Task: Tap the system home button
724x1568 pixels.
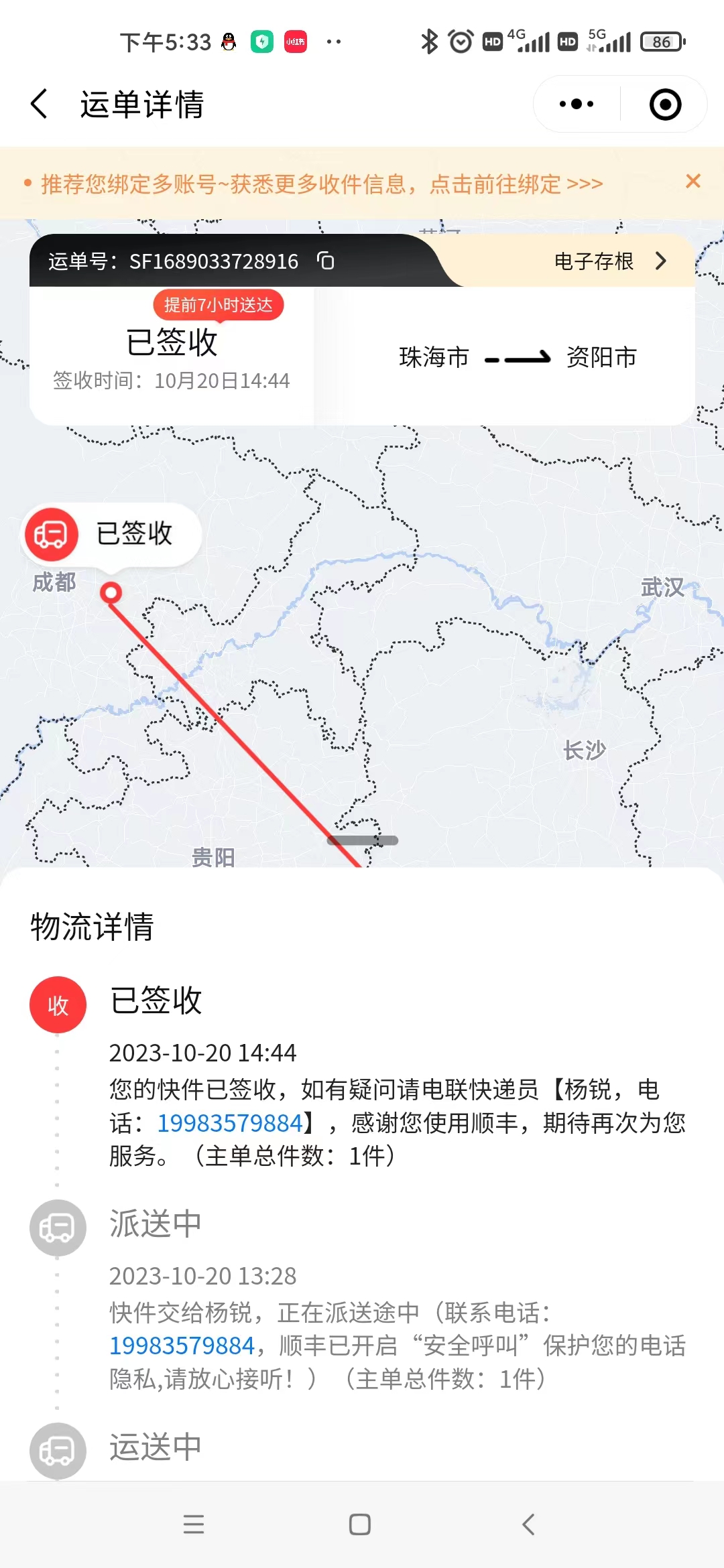Action: click(360, 1524)
